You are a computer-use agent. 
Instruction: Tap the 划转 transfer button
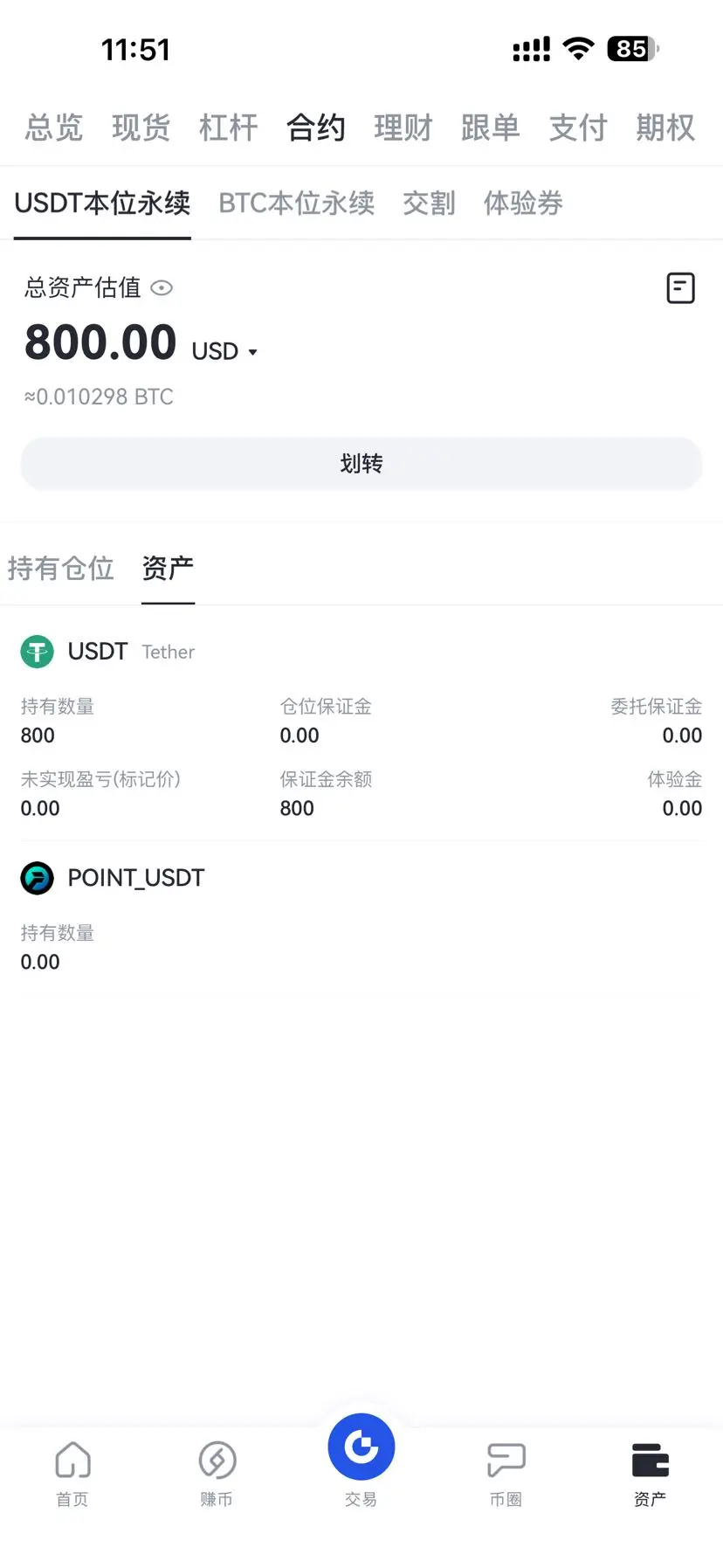pos(361,463)
